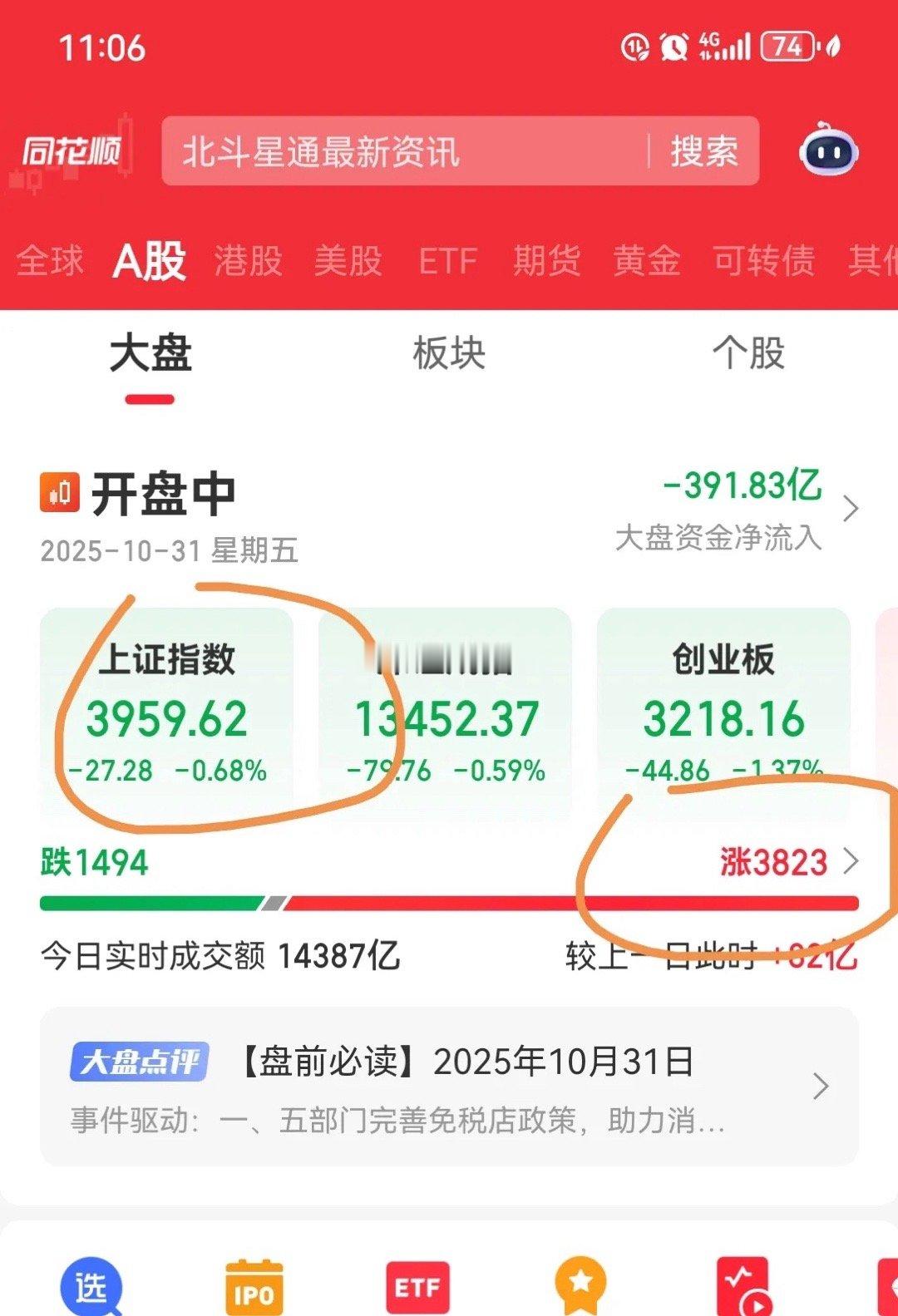Image resolution: width=898 pixels, height=1316 pixels.
Task: Click the advance-decline ratio bar
Action: 449,900
